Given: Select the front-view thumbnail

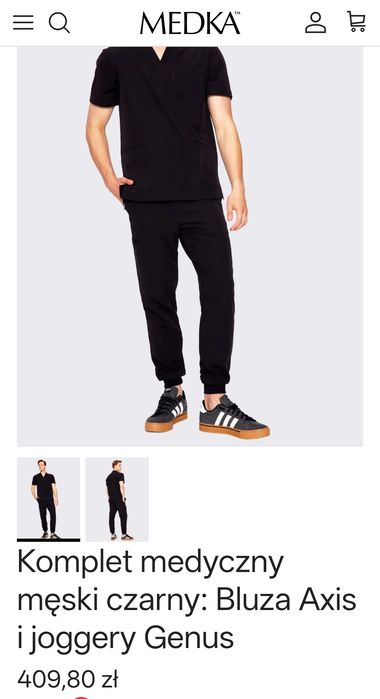Looking at the screenshot, I should [49, 499].
